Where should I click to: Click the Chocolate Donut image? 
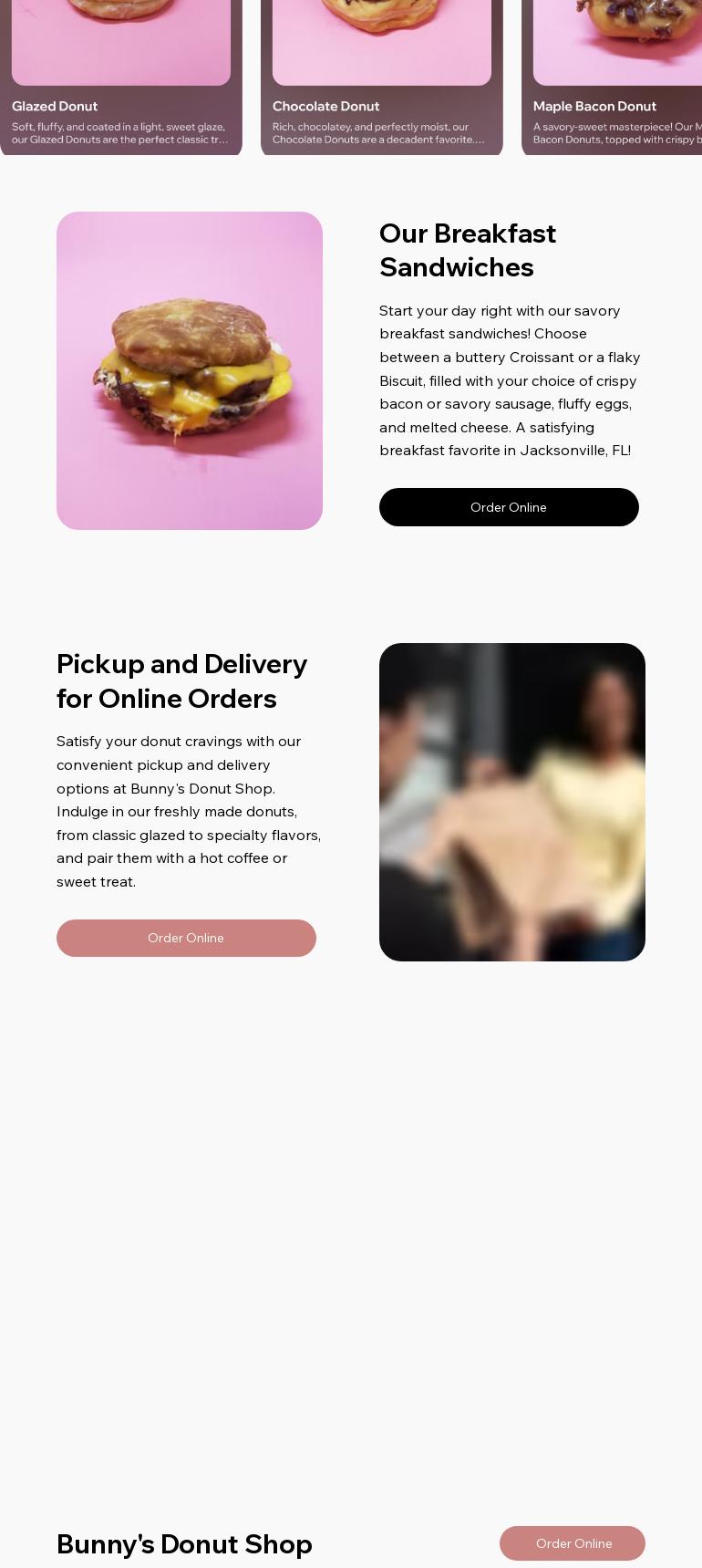(382, 36)
